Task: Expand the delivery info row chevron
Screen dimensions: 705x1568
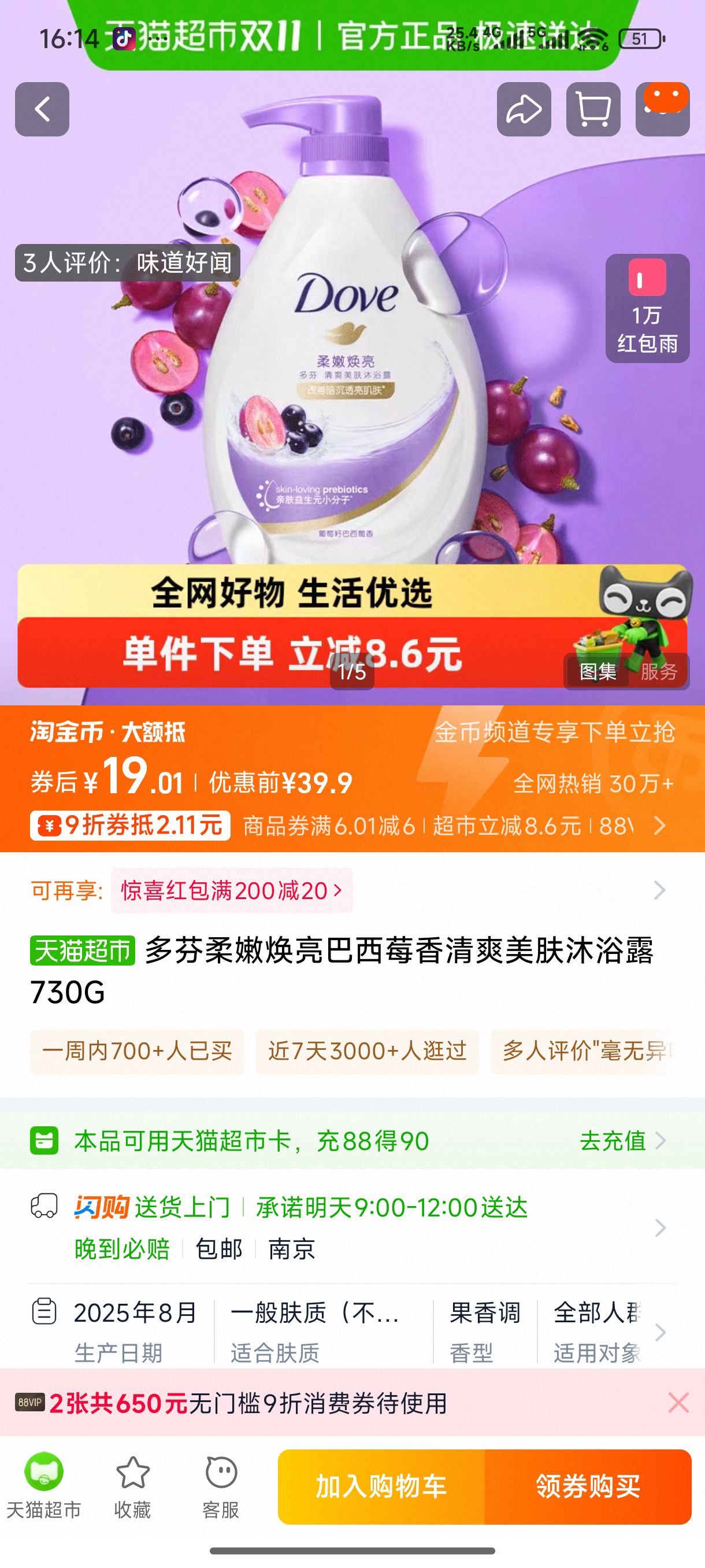Action: 660,1229
